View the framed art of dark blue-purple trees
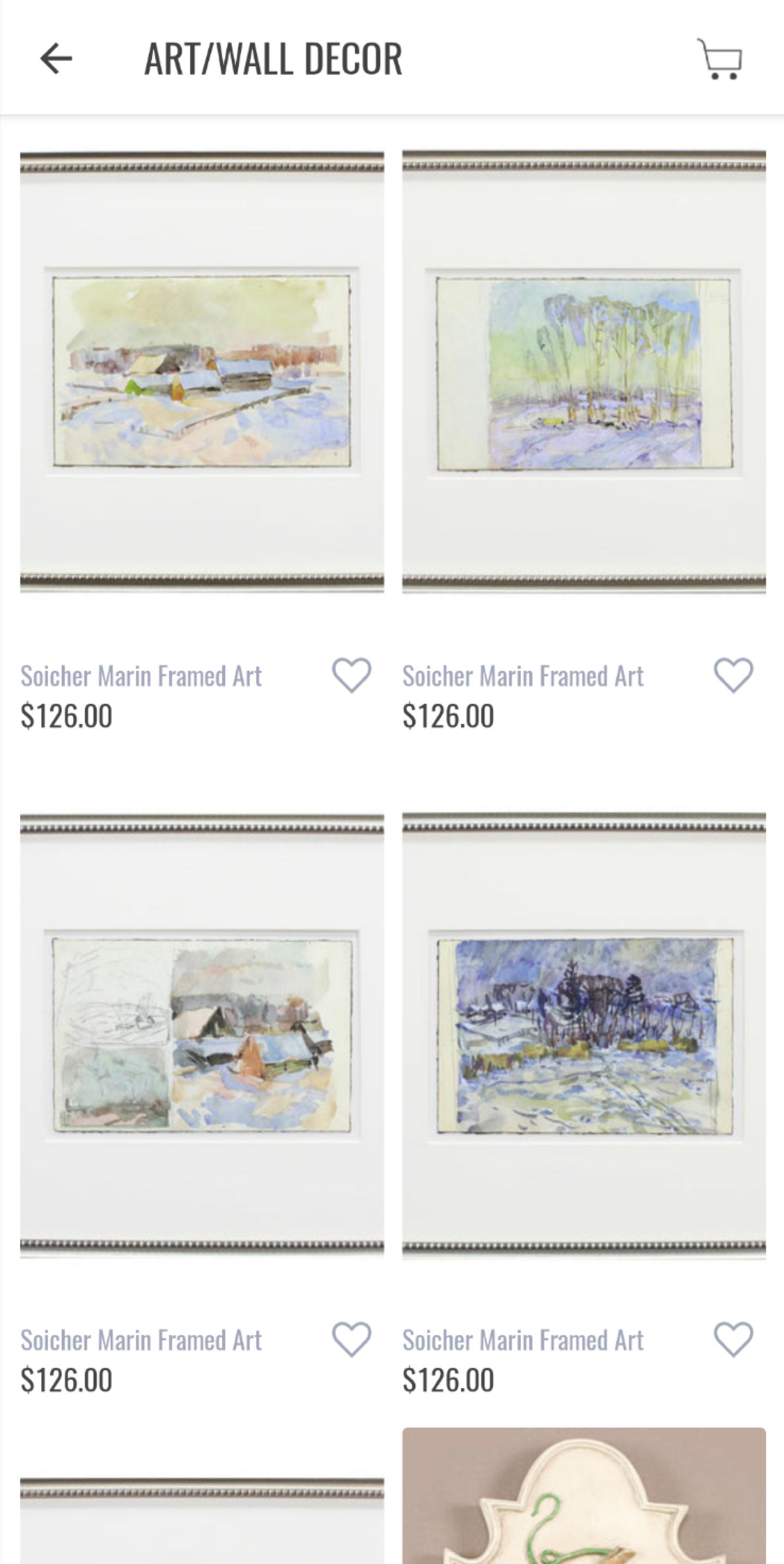This screenshot has width=784, height=1564. [x=584, y=1035]
